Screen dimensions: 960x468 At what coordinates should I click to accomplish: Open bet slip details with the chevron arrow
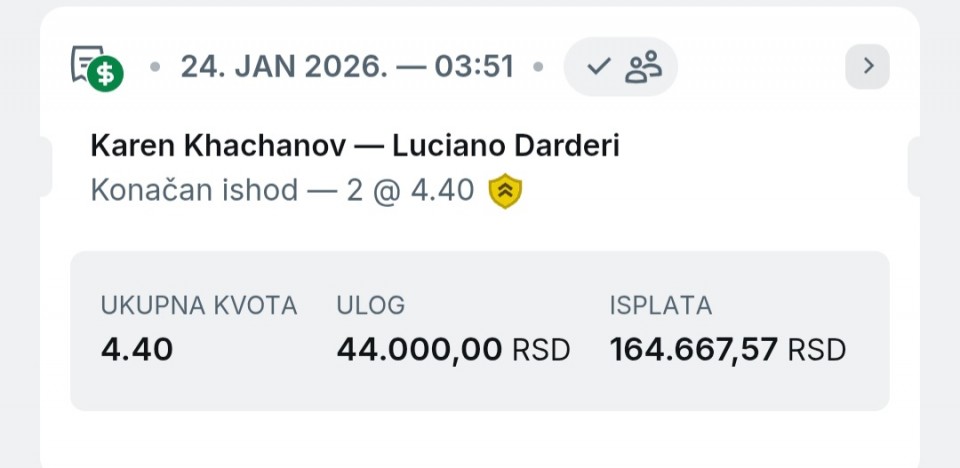867,67
